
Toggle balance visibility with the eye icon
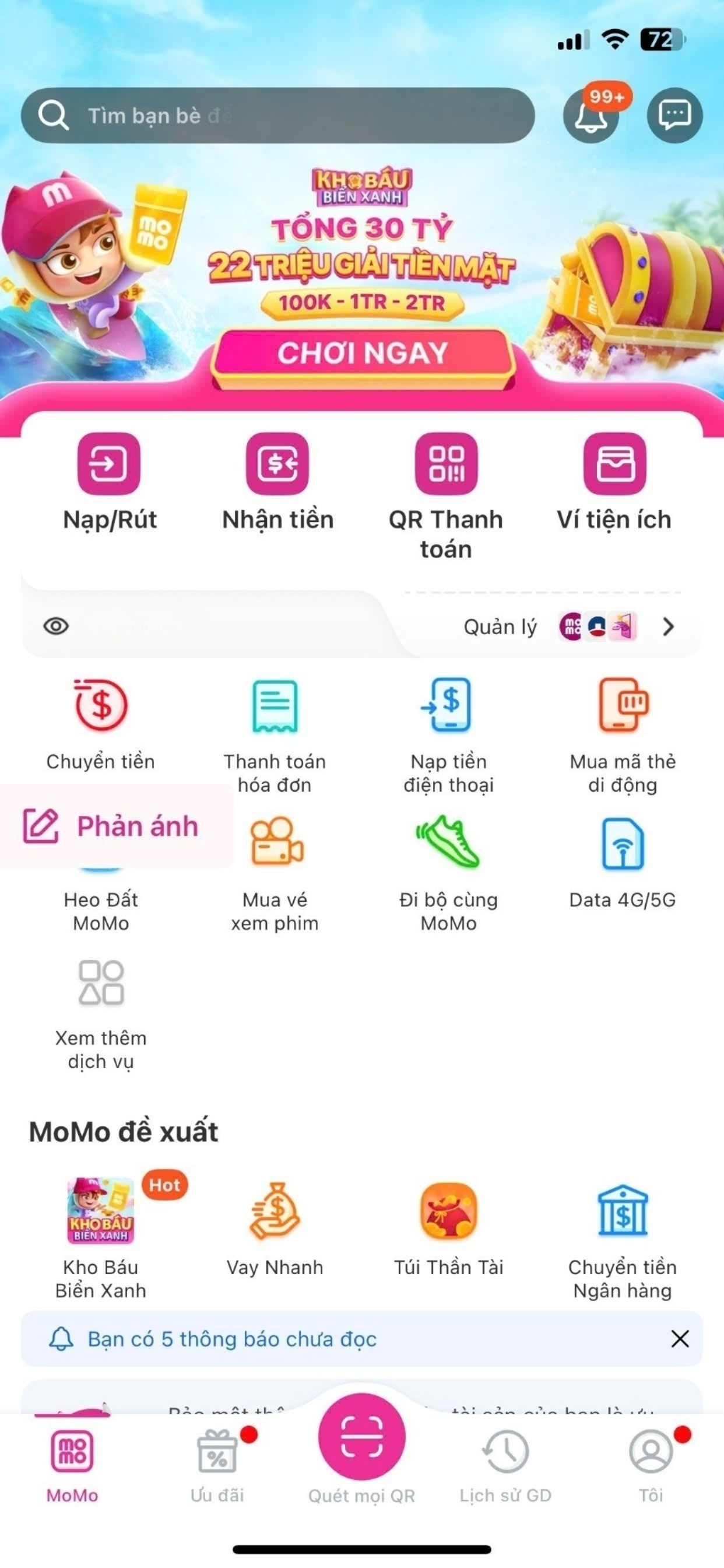pos(56,626)
